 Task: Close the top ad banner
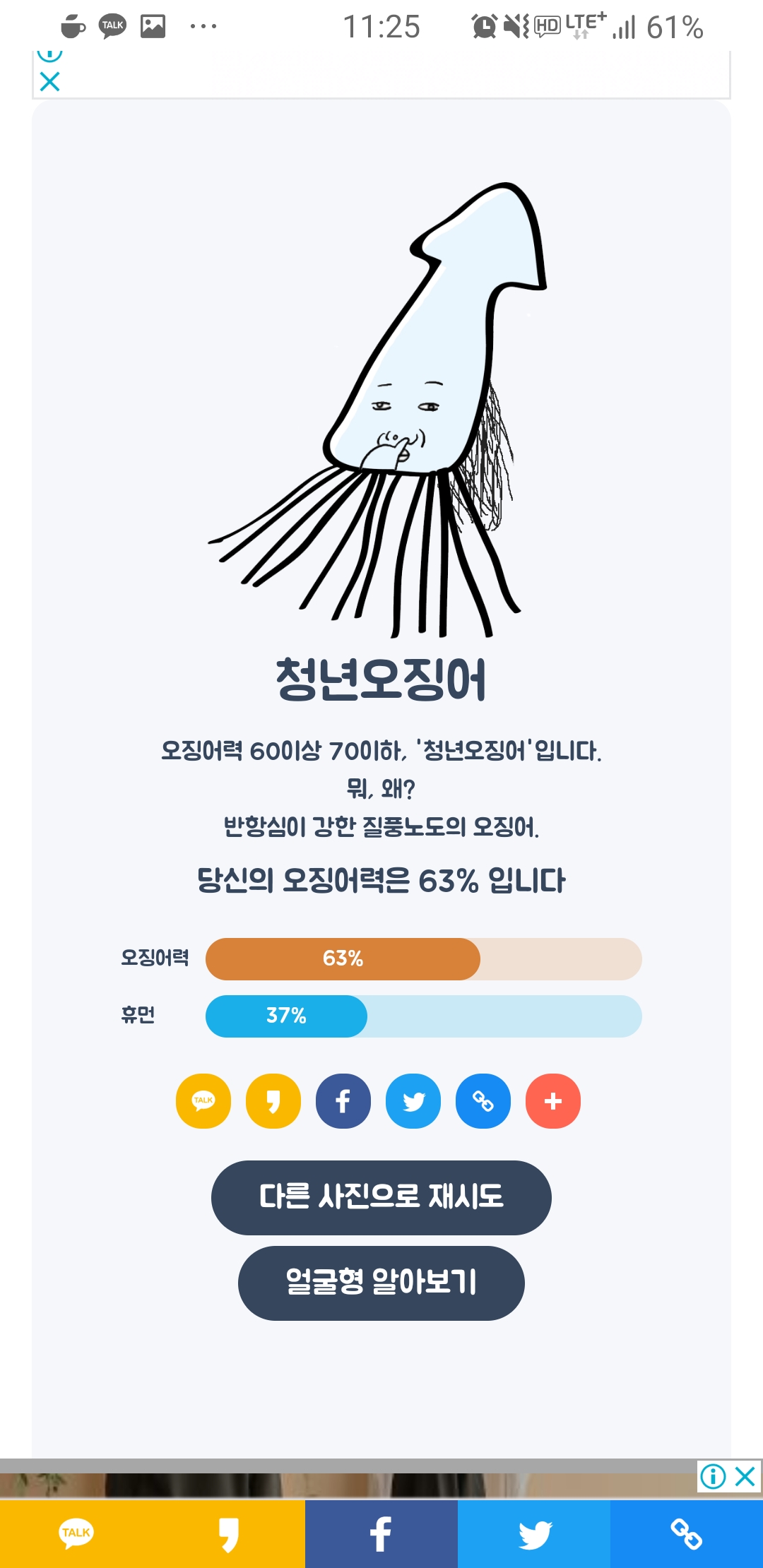coord(49,82)
